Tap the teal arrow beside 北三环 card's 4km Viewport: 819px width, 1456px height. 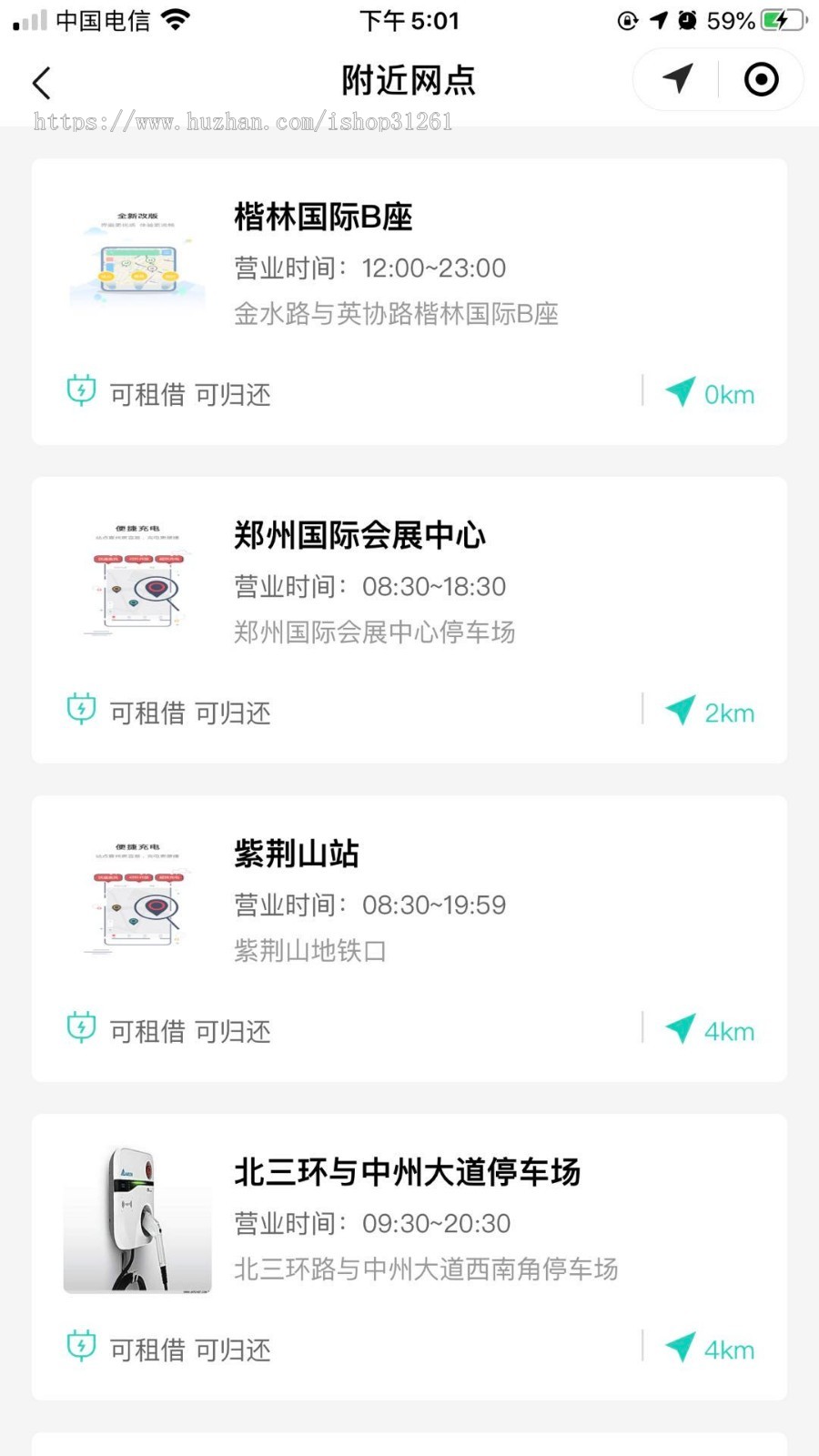pos(681,1347)
